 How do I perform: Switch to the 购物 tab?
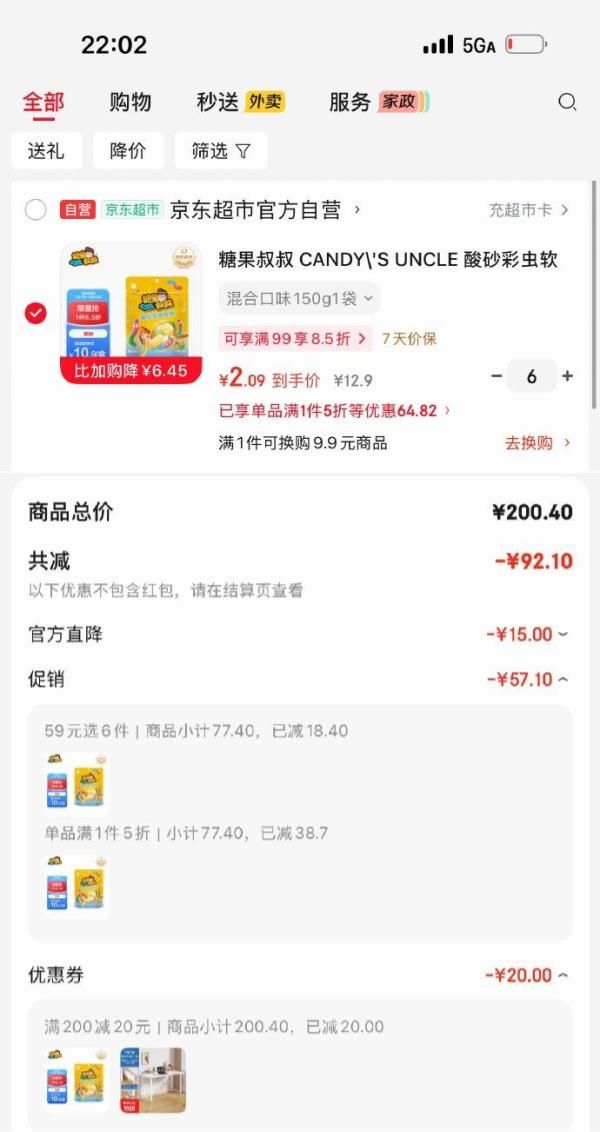(x=130, y=102)
